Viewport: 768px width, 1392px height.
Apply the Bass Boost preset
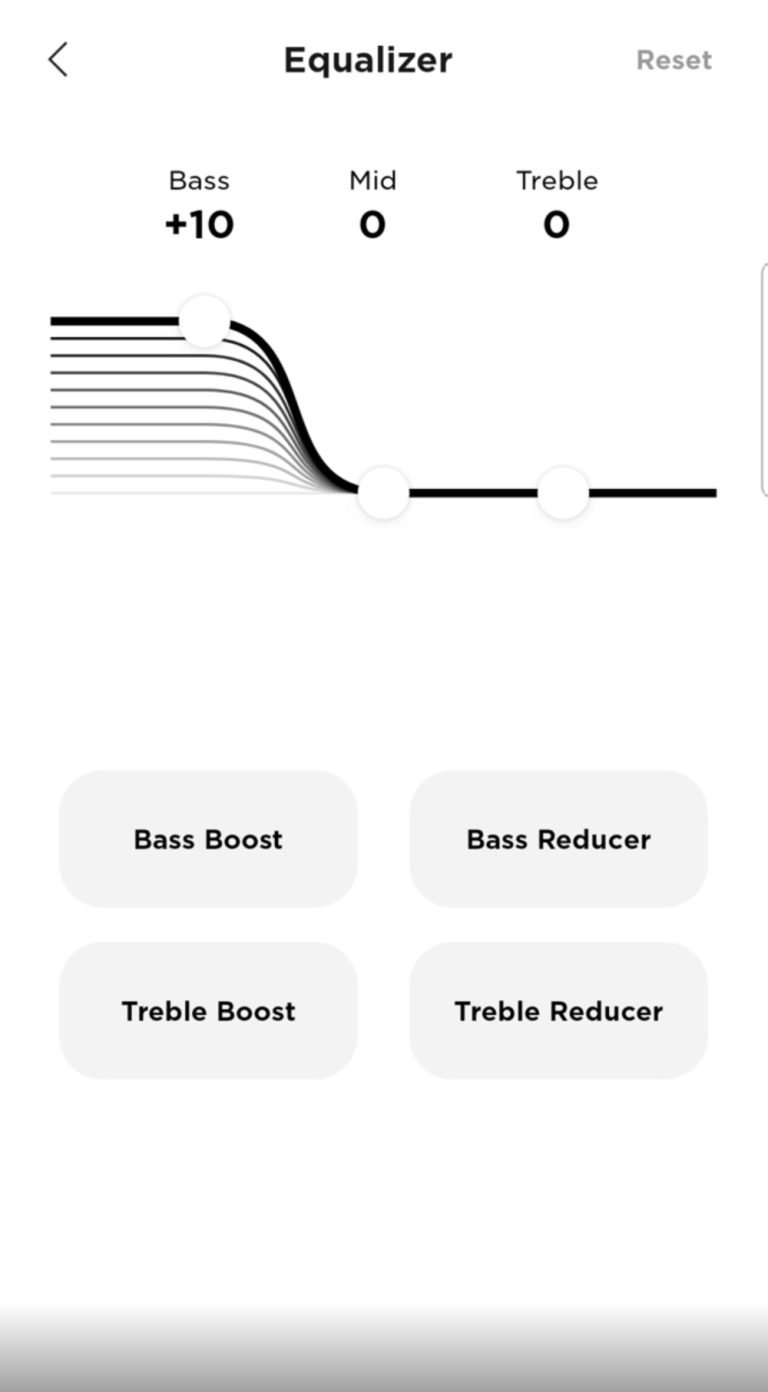pyautogui.click(x=208, y=839)
